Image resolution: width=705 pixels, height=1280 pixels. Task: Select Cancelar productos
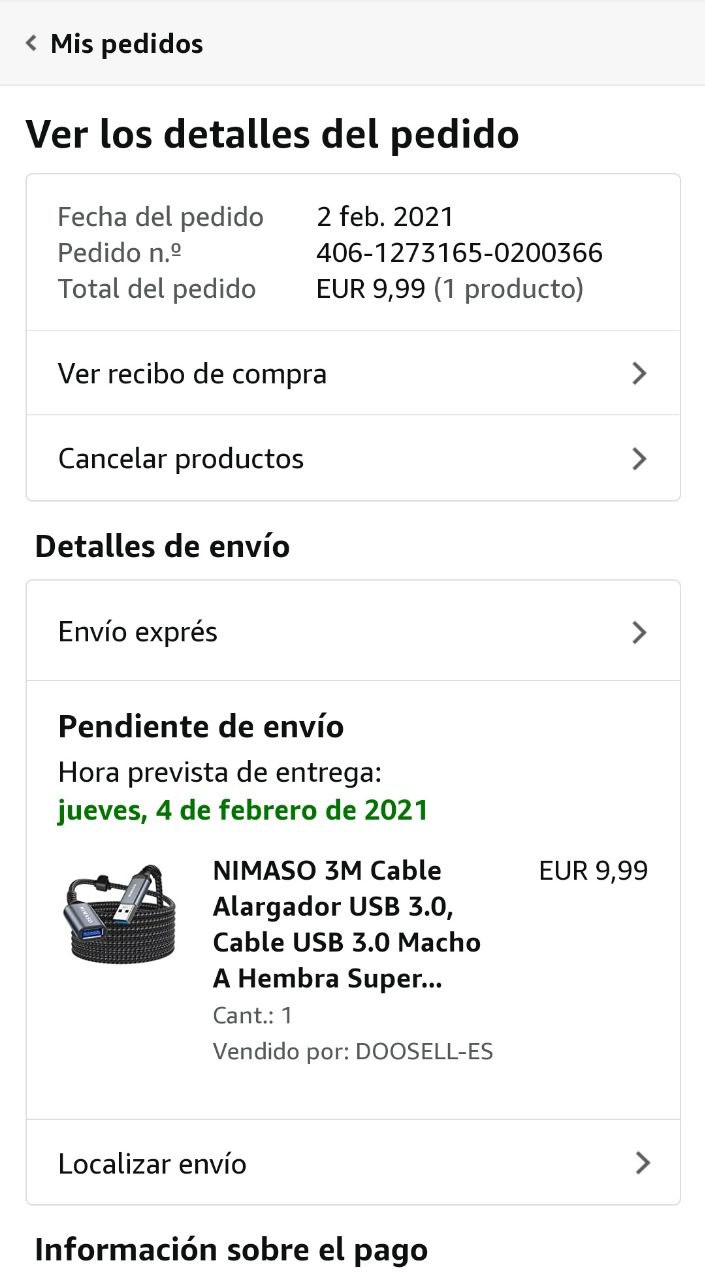point(352,459)
